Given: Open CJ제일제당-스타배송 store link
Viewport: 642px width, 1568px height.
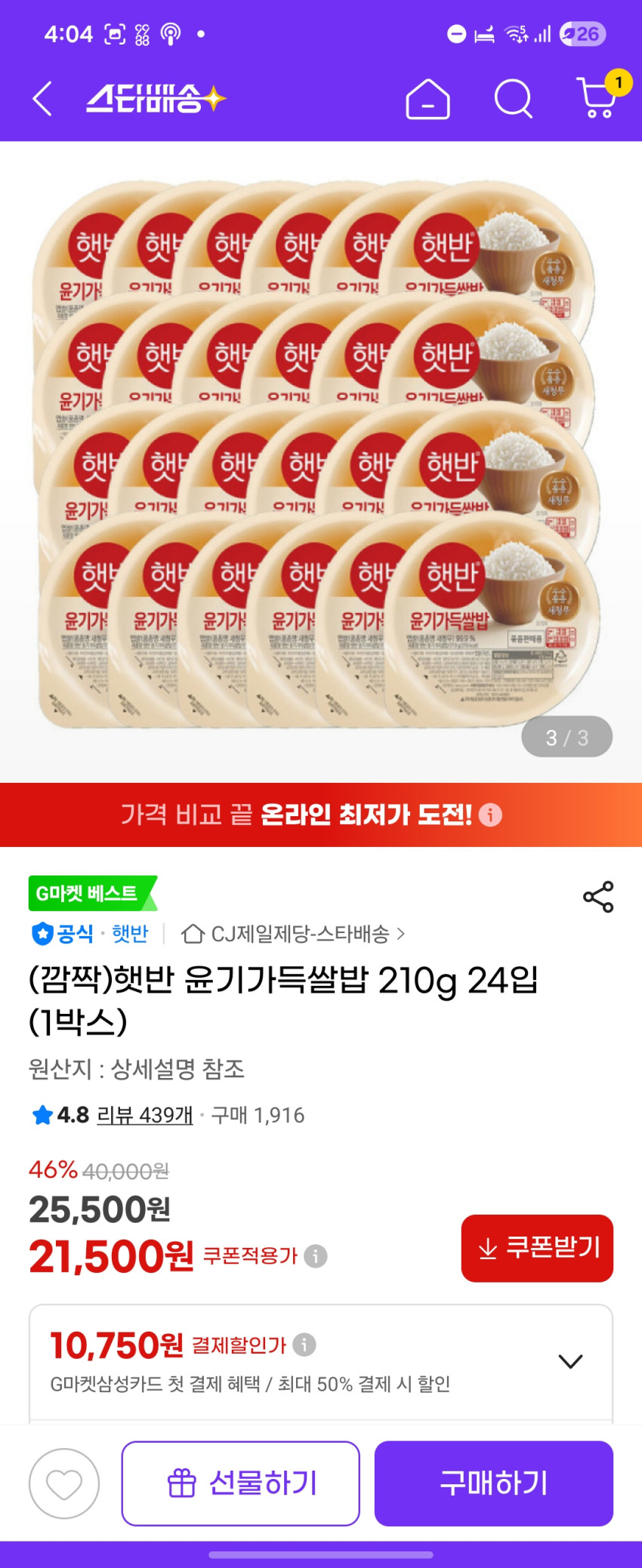Looking at the screenshot, I should coord(293,934).
